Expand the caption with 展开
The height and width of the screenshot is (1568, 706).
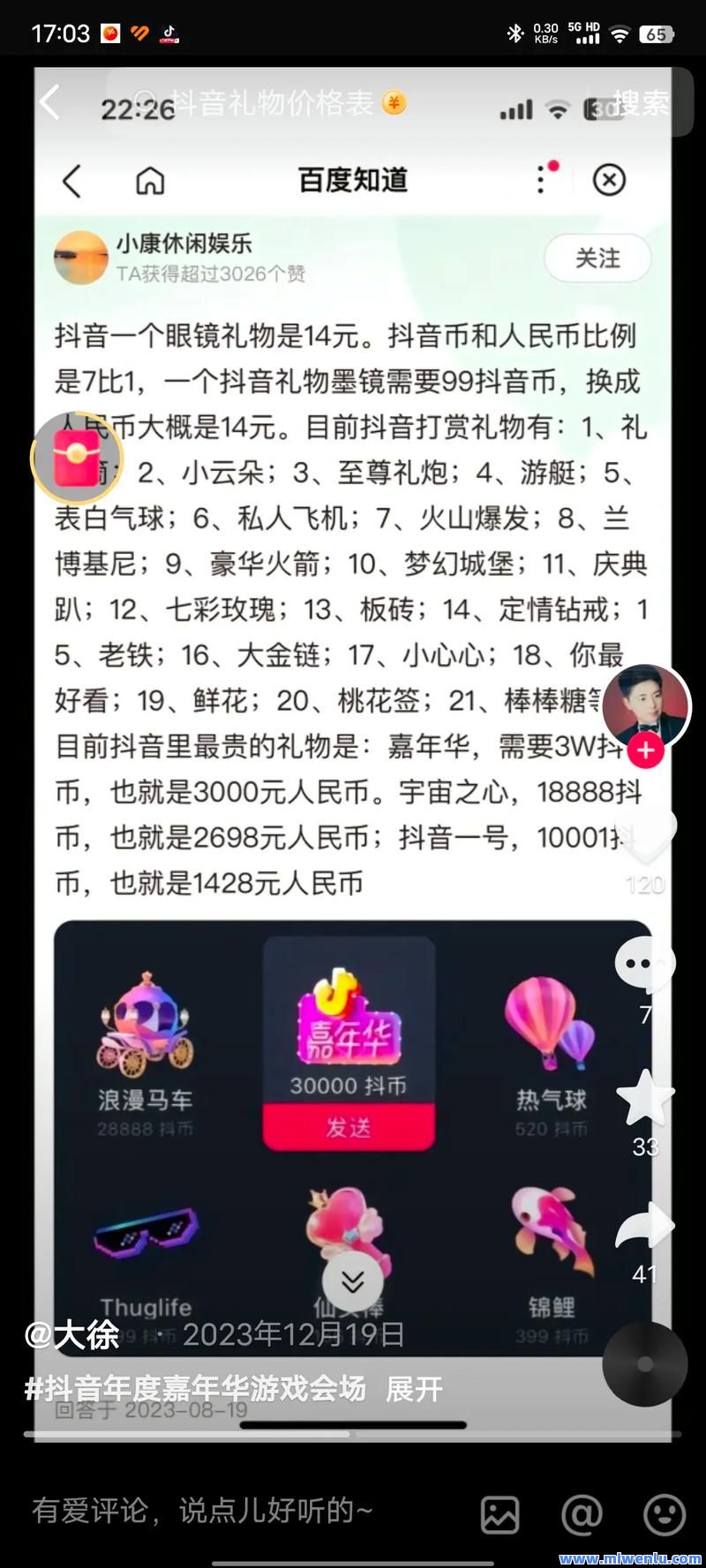pos(414,1389)
